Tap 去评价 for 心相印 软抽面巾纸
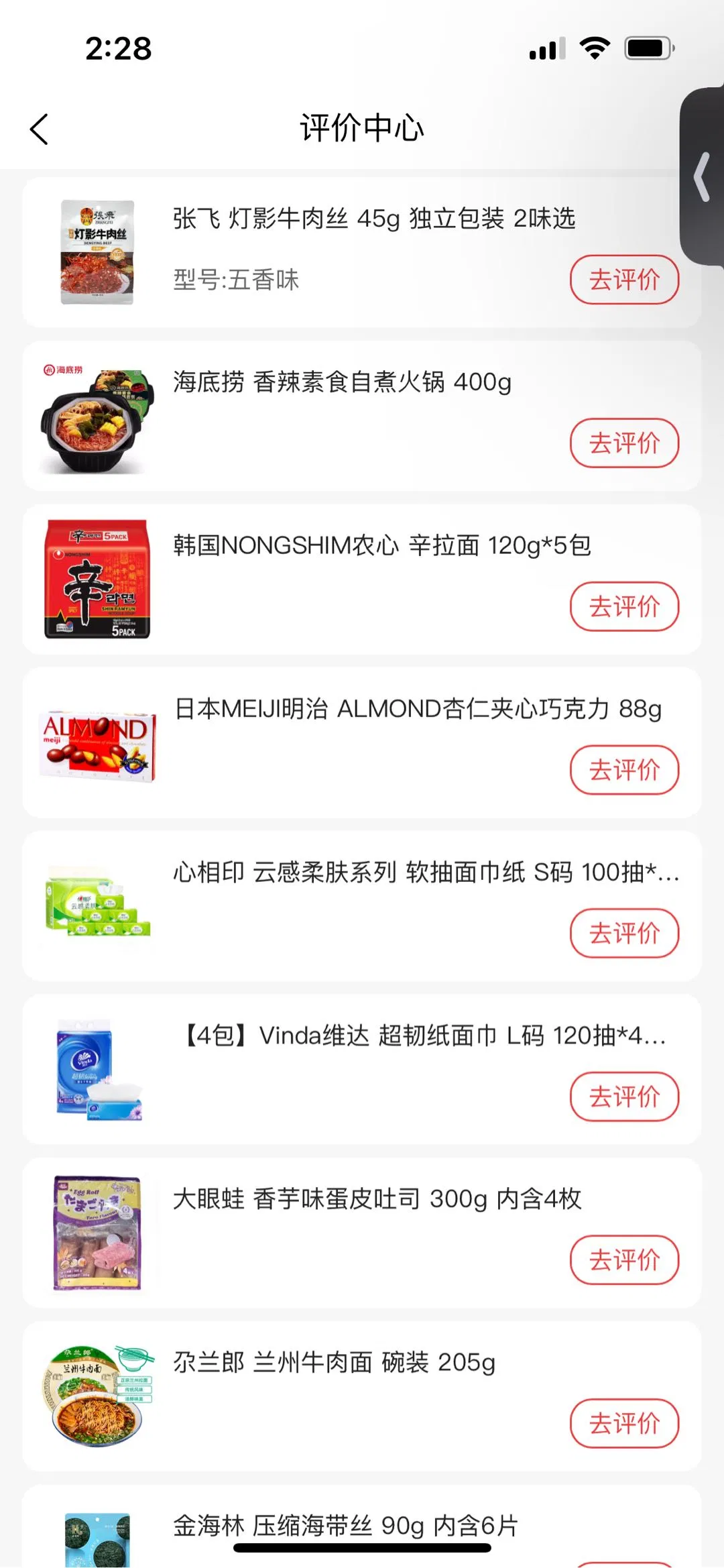724x1568 pixels. click(x=624, y=934)
